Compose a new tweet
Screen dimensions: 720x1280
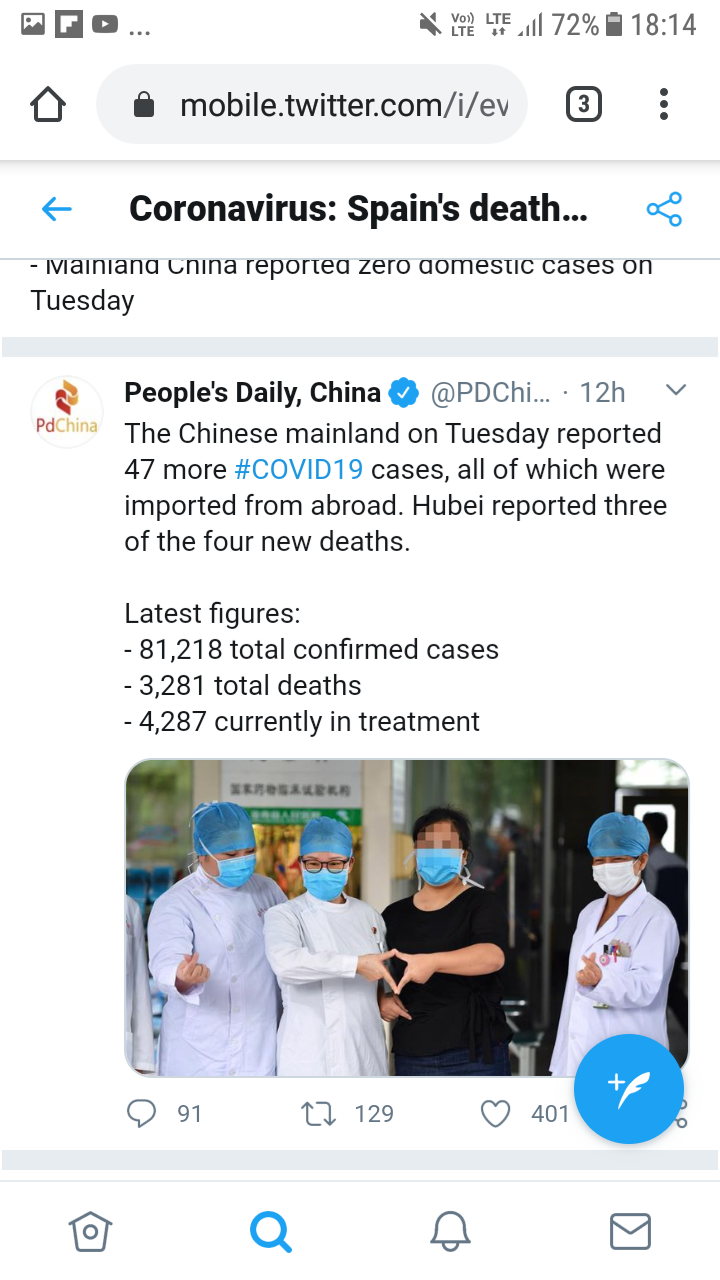[629, 1089]
